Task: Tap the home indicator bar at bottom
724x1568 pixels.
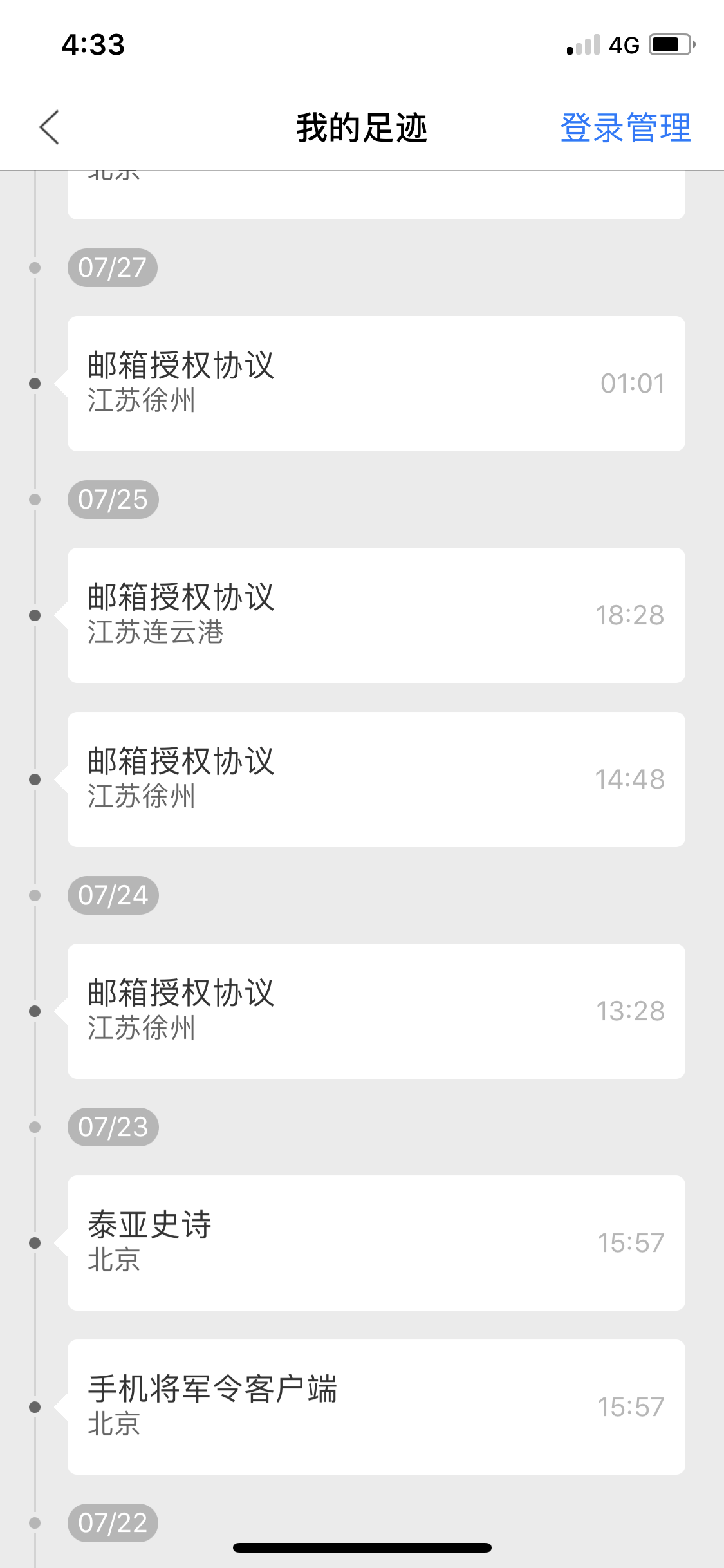Action: [362, 1547]
